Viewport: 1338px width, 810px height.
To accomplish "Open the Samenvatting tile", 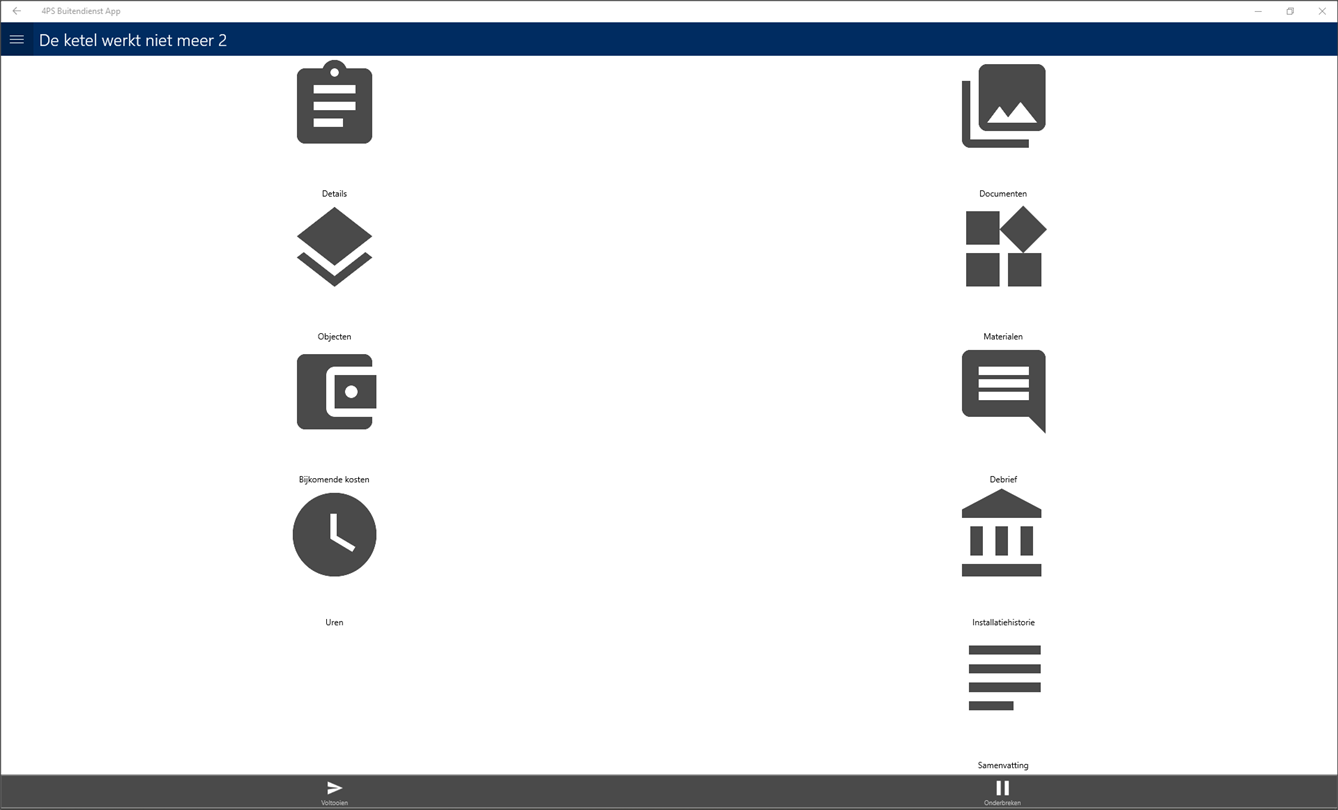I will 1003,678.
